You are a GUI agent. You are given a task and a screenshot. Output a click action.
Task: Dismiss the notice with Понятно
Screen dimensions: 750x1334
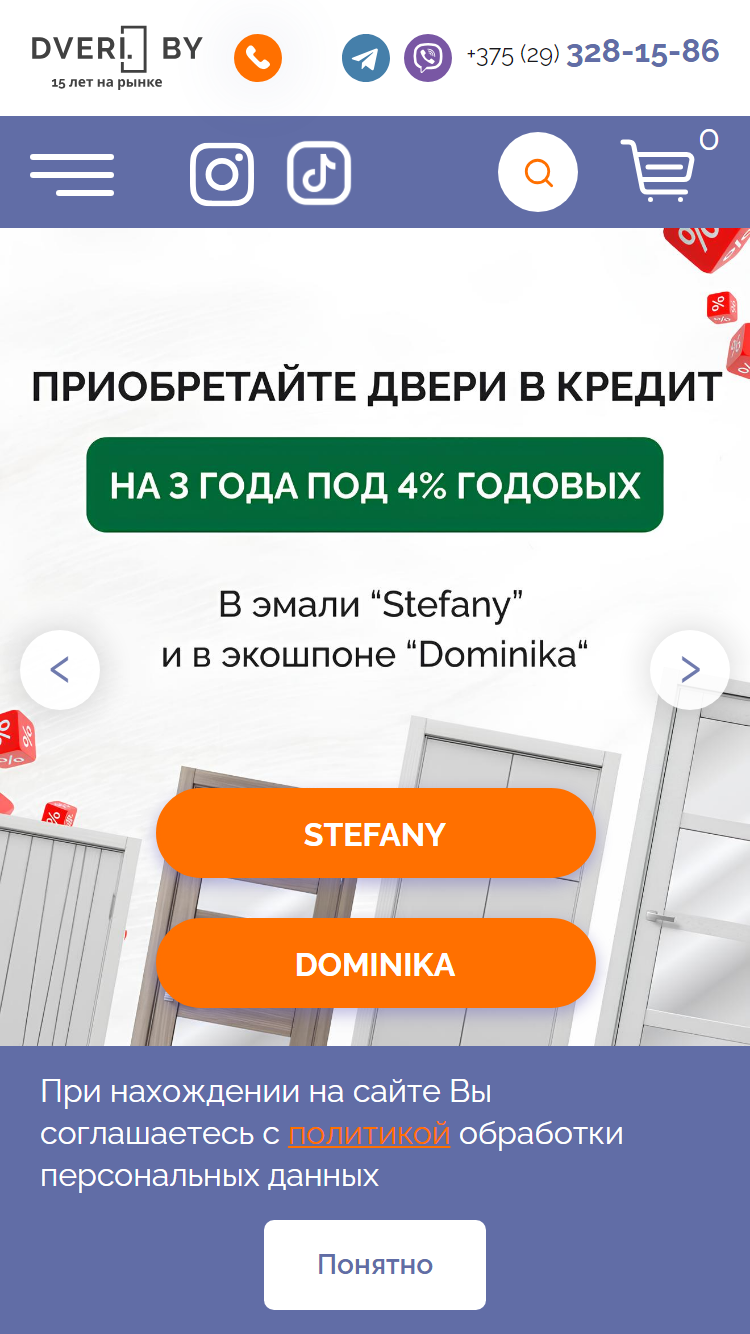[375, 1265]
